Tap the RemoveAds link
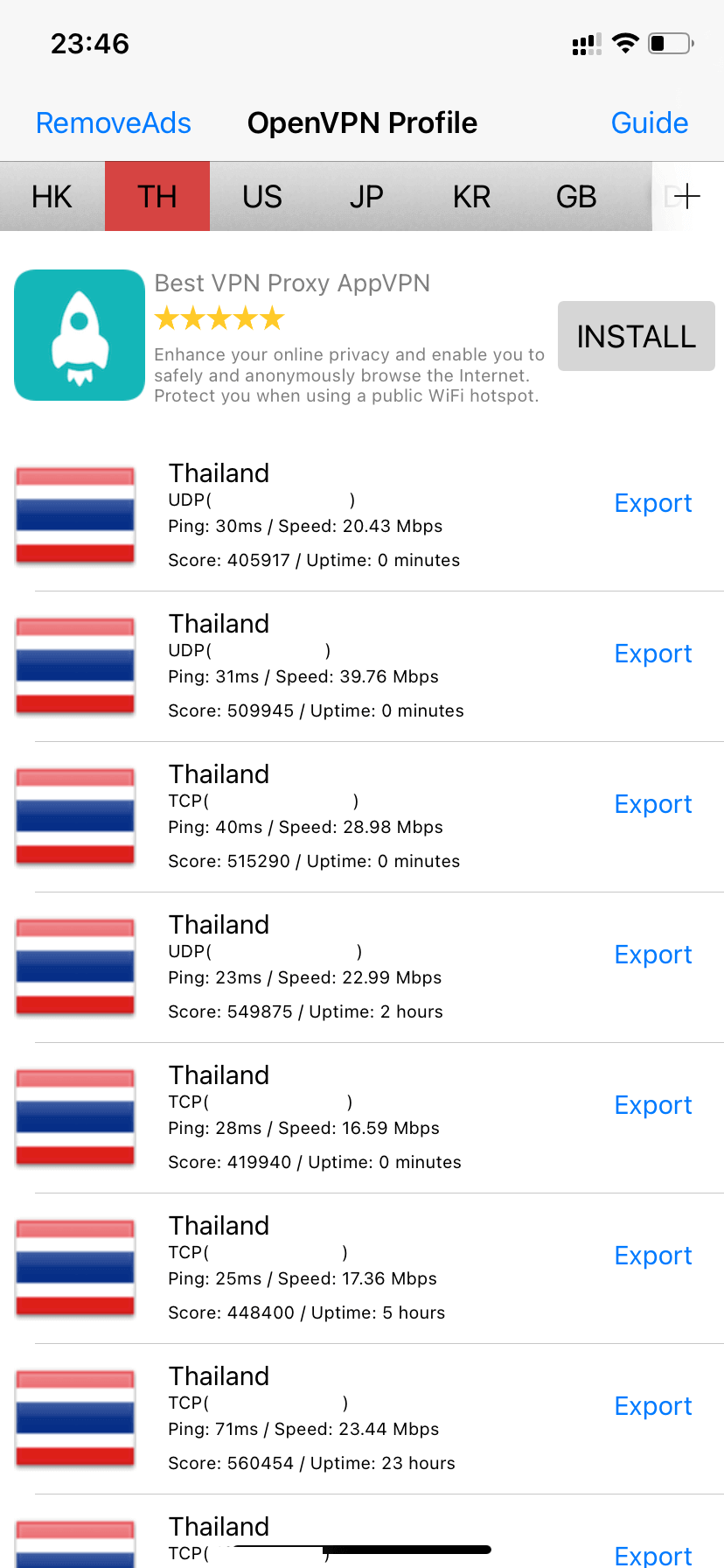Image resolution: width=724 pixels, height=1568 pixels. pos(114,123)
